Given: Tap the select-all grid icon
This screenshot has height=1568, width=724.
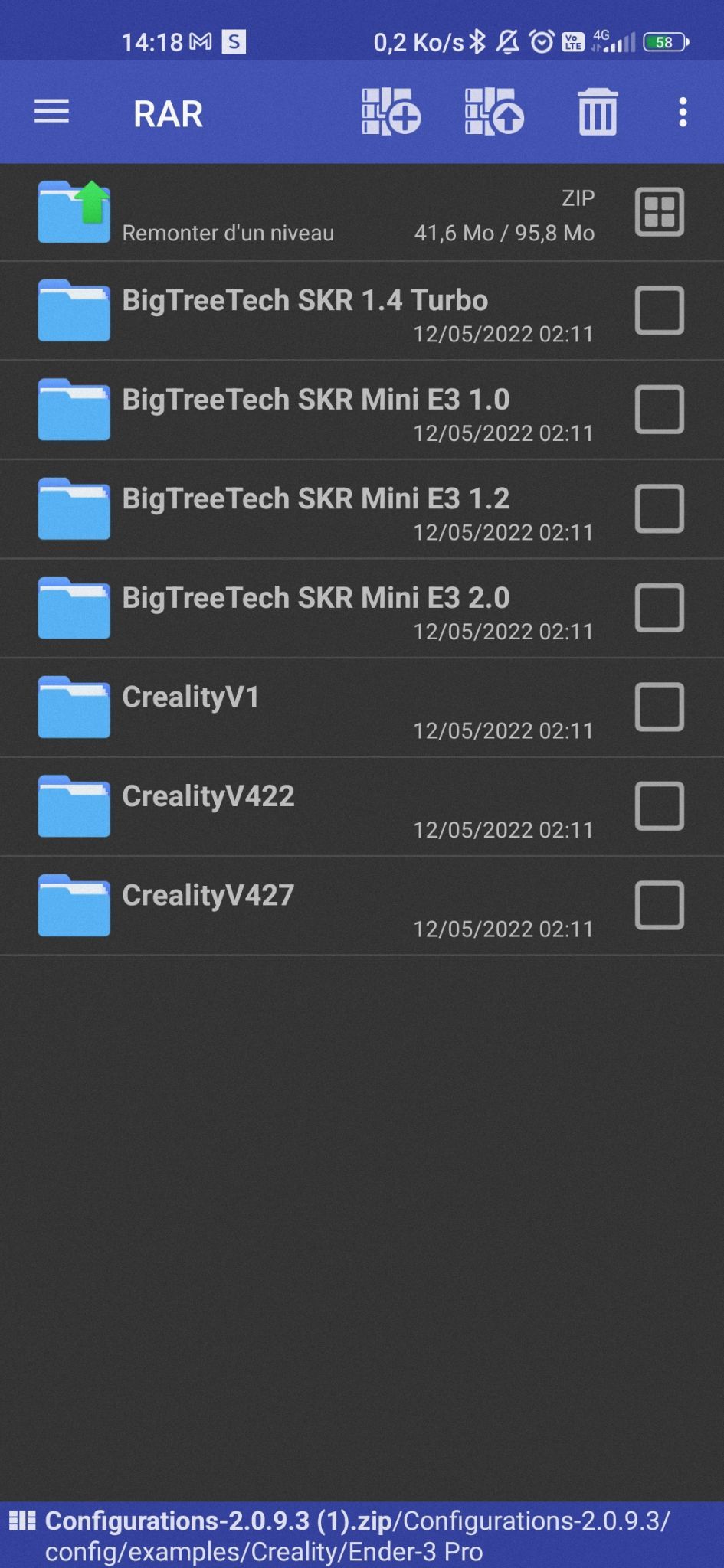Looking at the screenshot, I should [660, 211].
